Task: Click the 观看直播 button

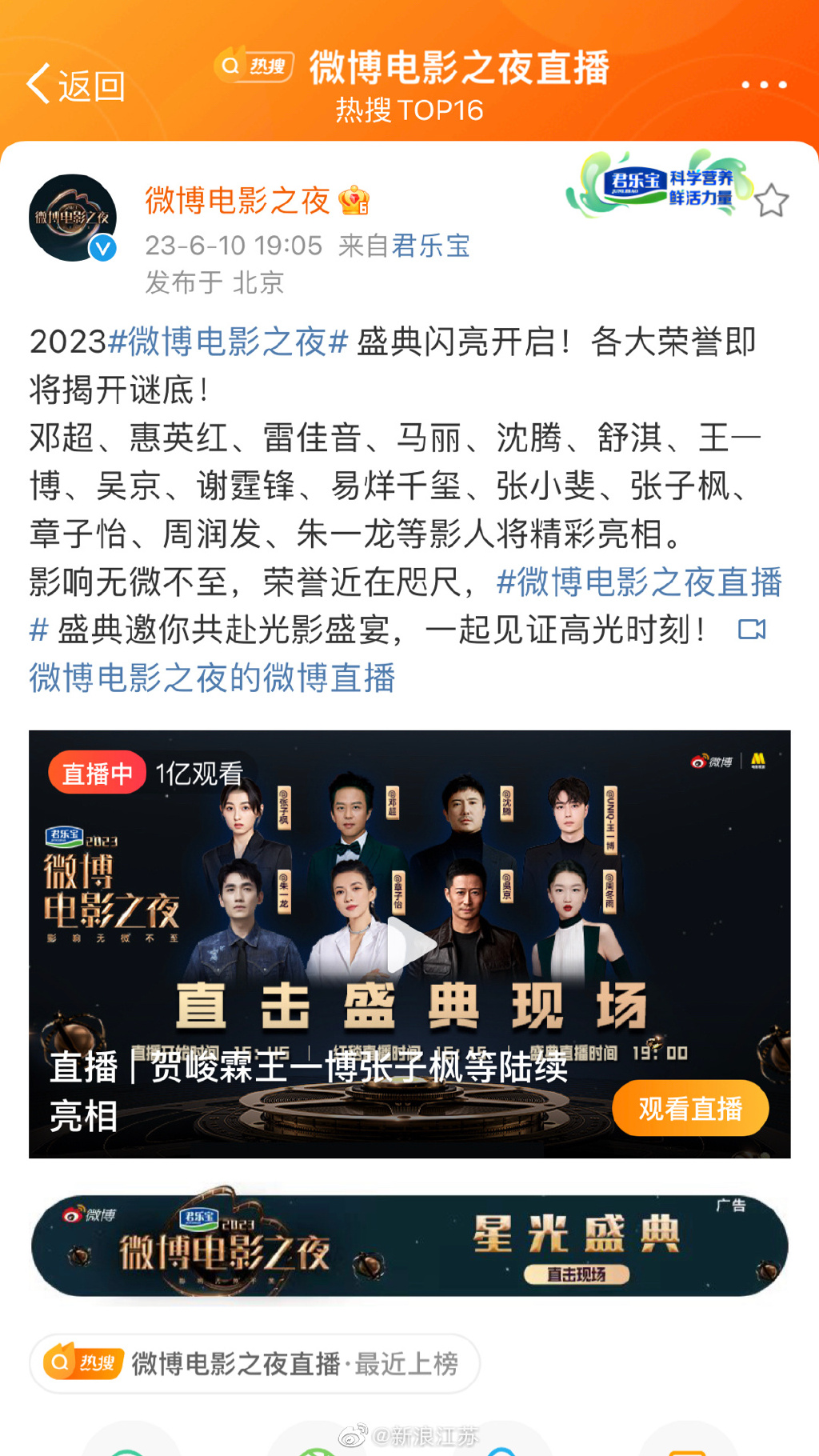Action: (691, 1108)
